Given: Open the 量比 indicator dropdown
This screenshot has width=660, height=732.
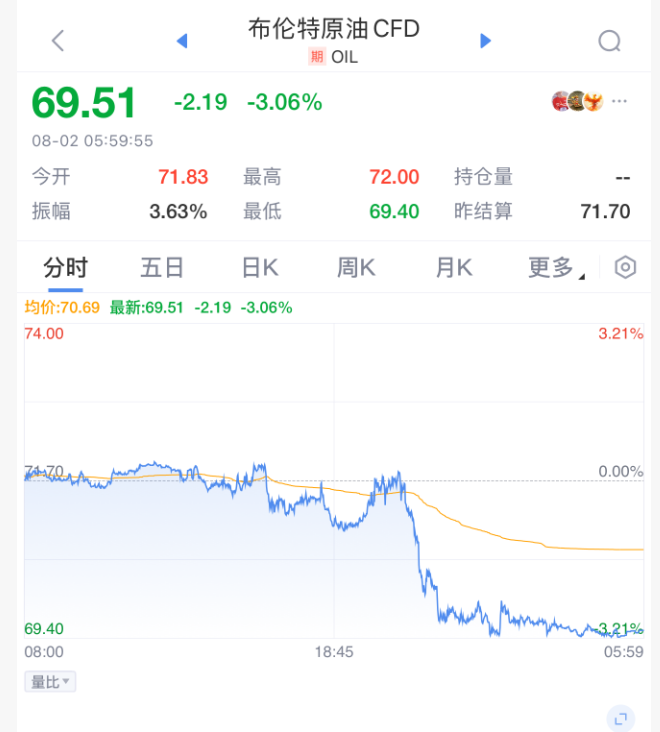Looking at the screenshot, I should (x=50, y=682).
